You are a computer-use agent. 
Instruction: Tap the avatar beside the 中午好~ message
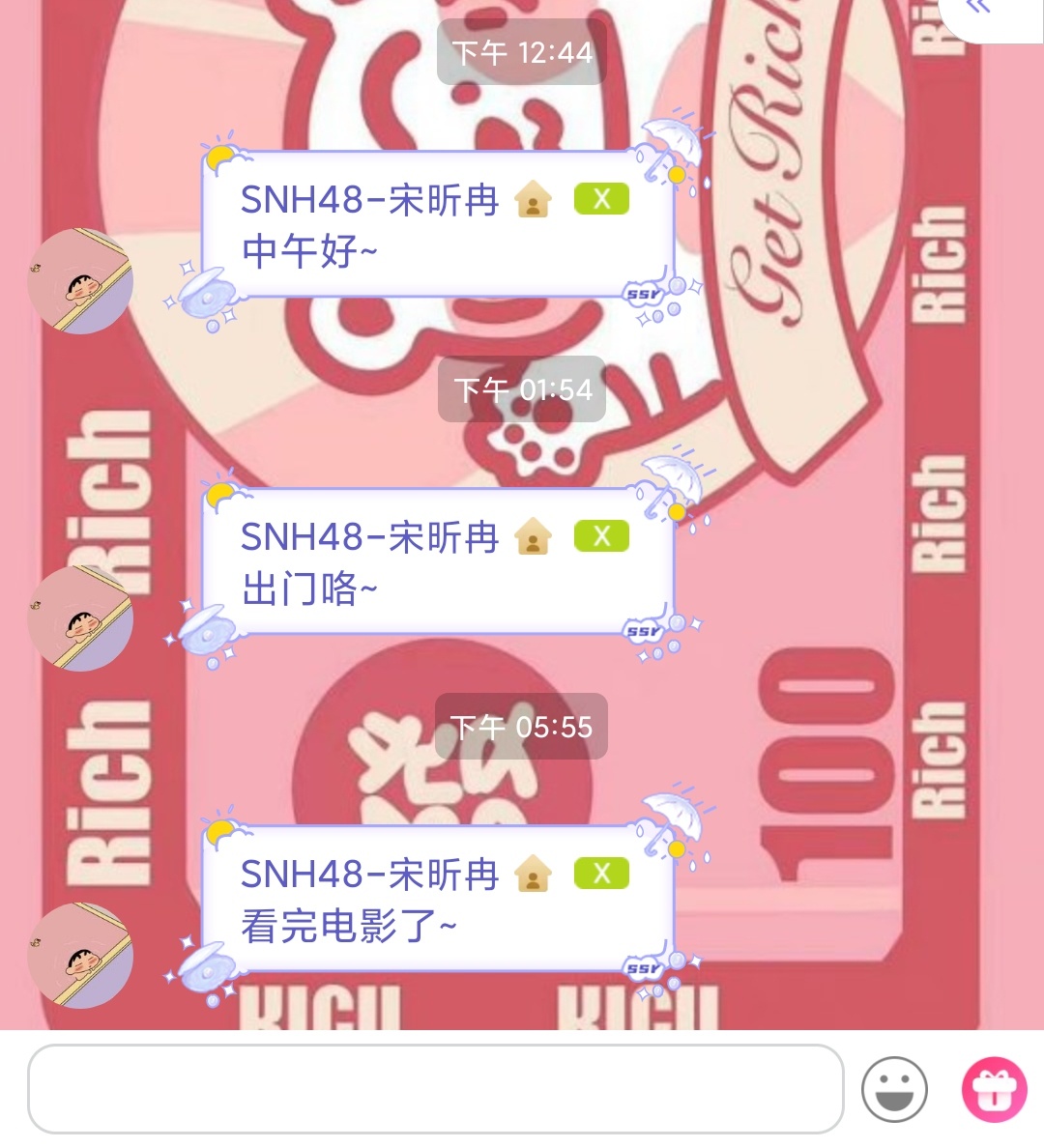point(80,281)
